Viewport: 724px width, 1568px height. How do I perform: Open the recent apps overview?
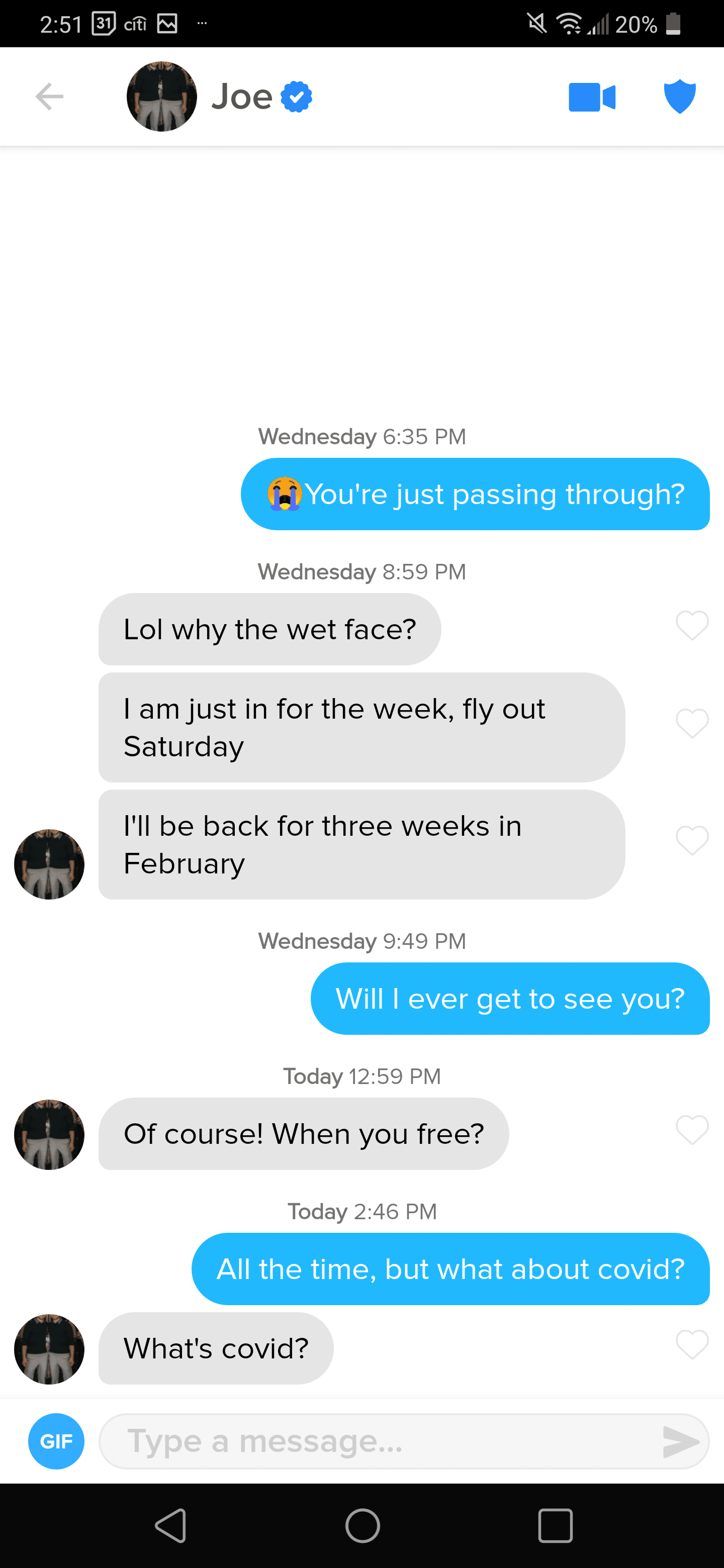tap(555, 1526)
